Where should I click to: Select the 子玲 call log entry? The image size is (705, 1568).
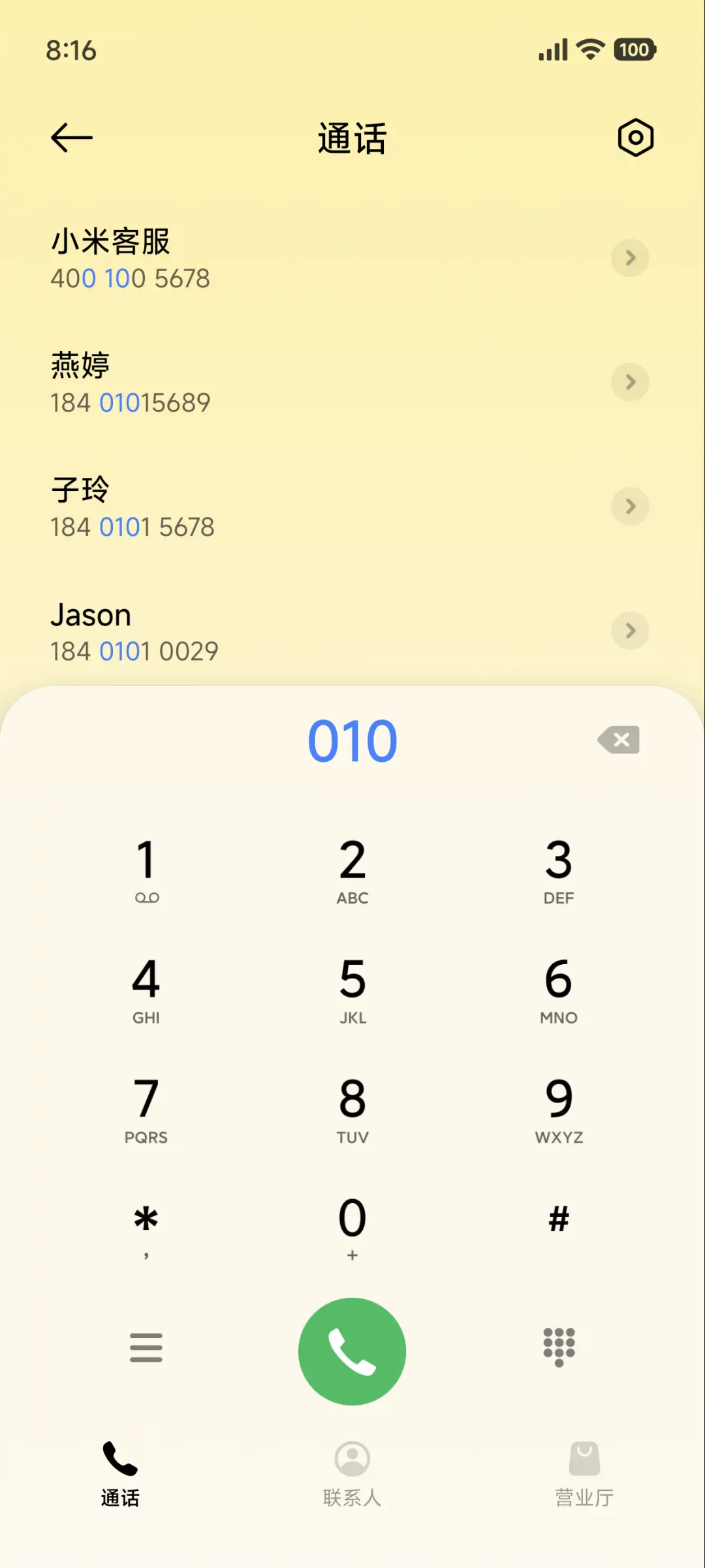(261, 506)
